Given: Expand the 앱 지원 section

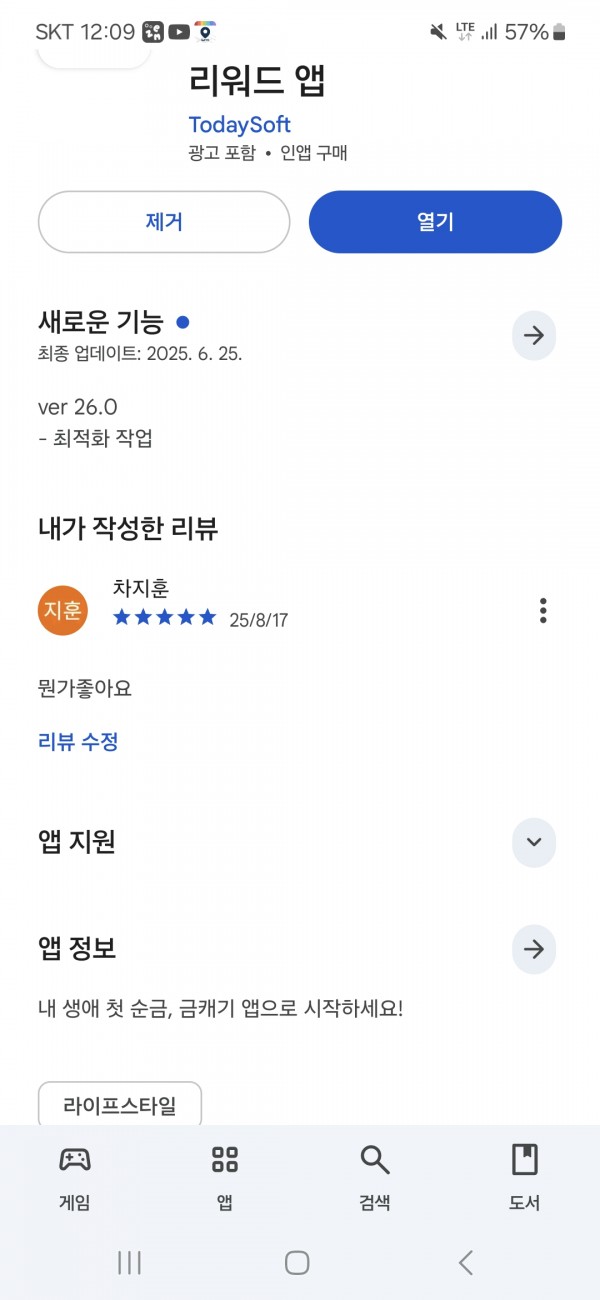Looking at the screenshot, I should [534, 842].
